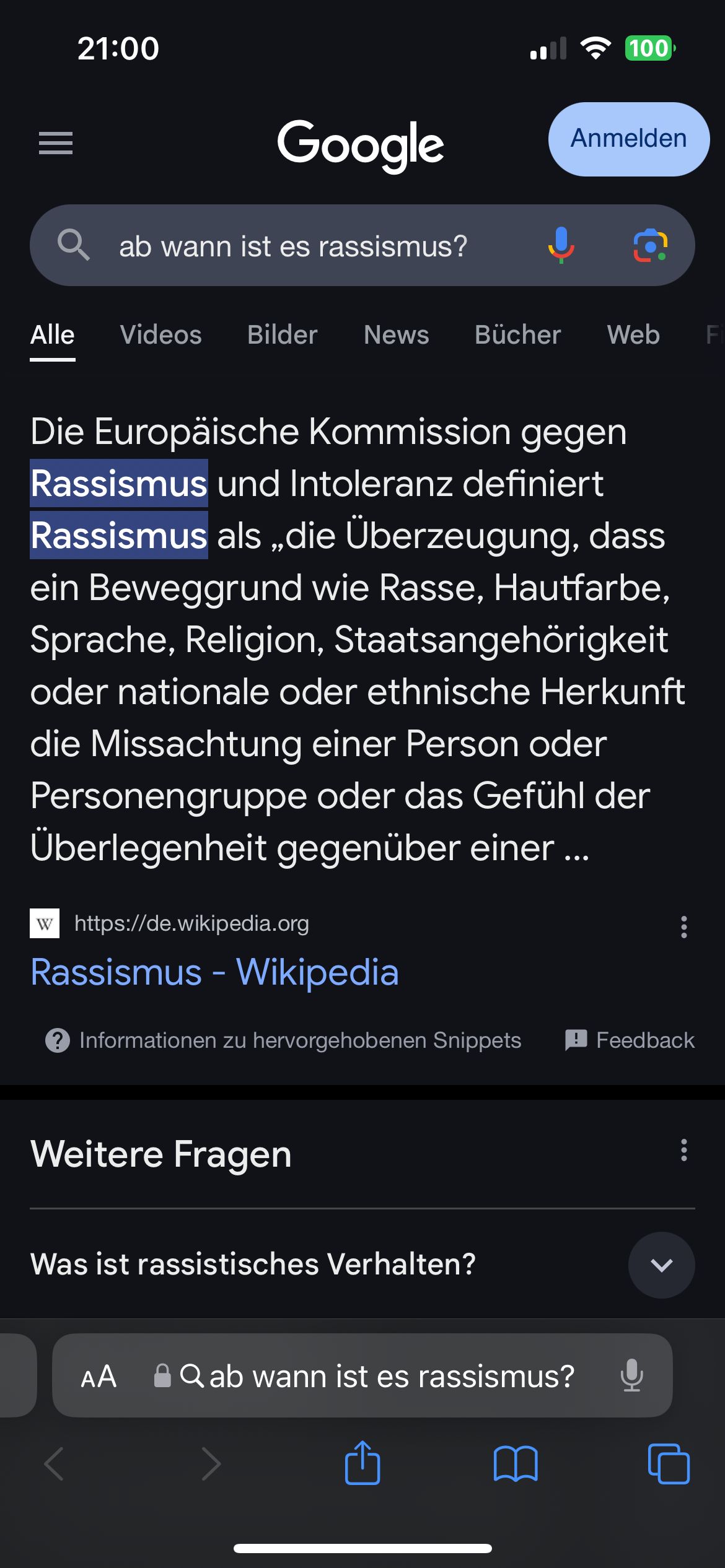
Task: Open the three-dot menu beside the Wikipedia result
Action: pyautogui.click(x=683, y=927)
